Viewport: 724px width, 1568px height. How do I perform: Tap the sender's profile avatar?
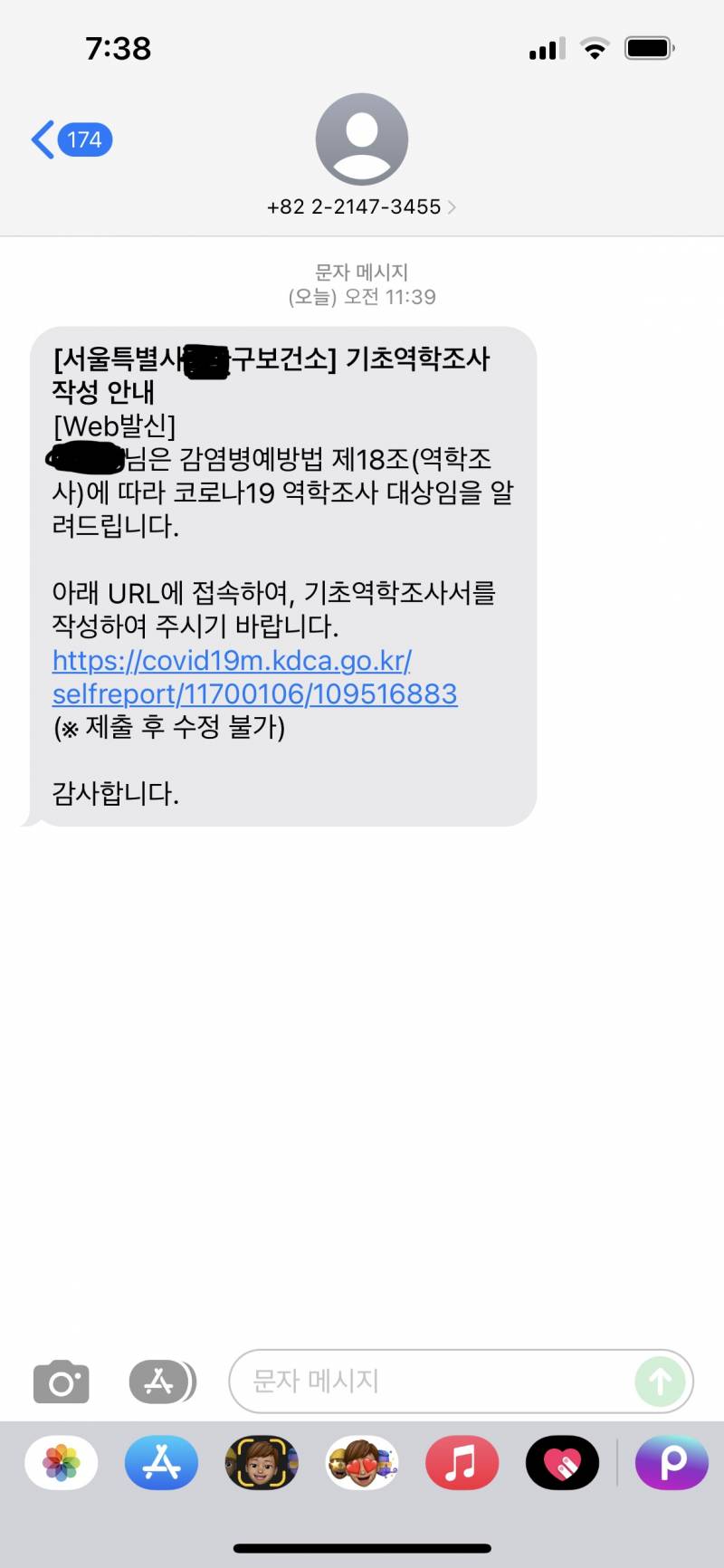(x=362, y=139)
